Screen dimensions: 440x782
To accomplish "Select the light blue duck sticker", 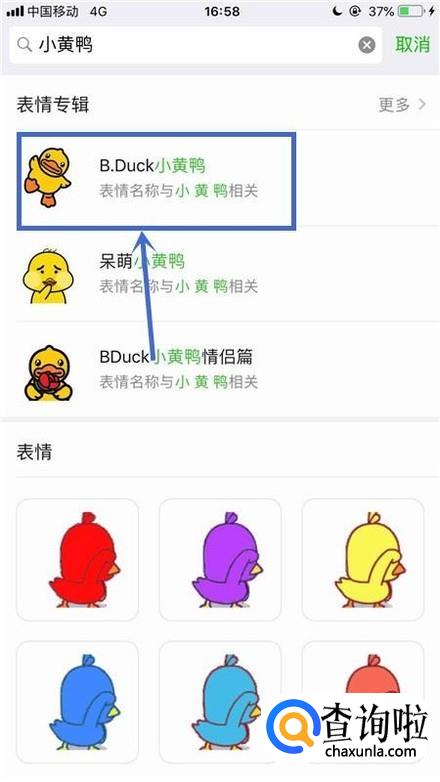I will point(220,702).
